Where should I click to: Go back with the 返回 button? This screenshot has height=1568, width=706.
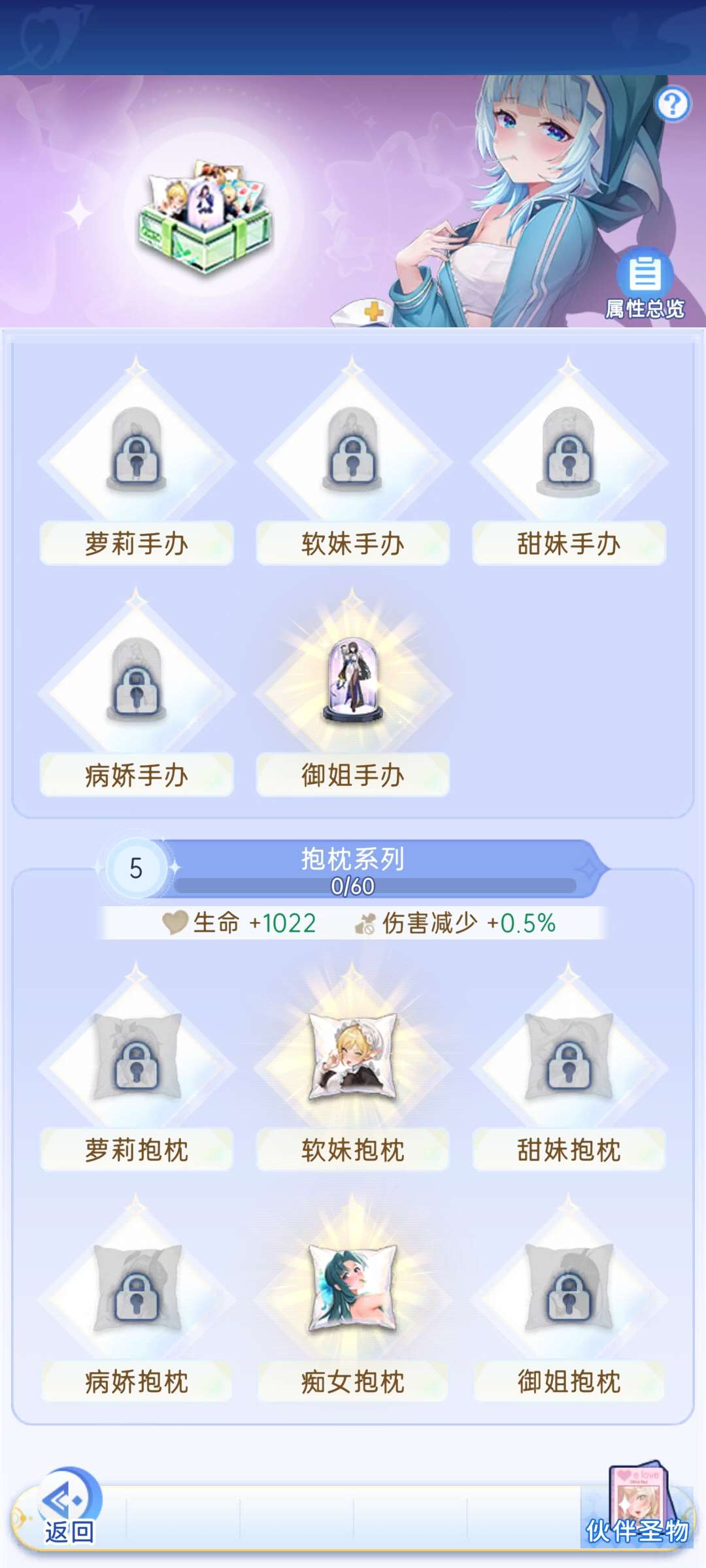coord(69,1508)
